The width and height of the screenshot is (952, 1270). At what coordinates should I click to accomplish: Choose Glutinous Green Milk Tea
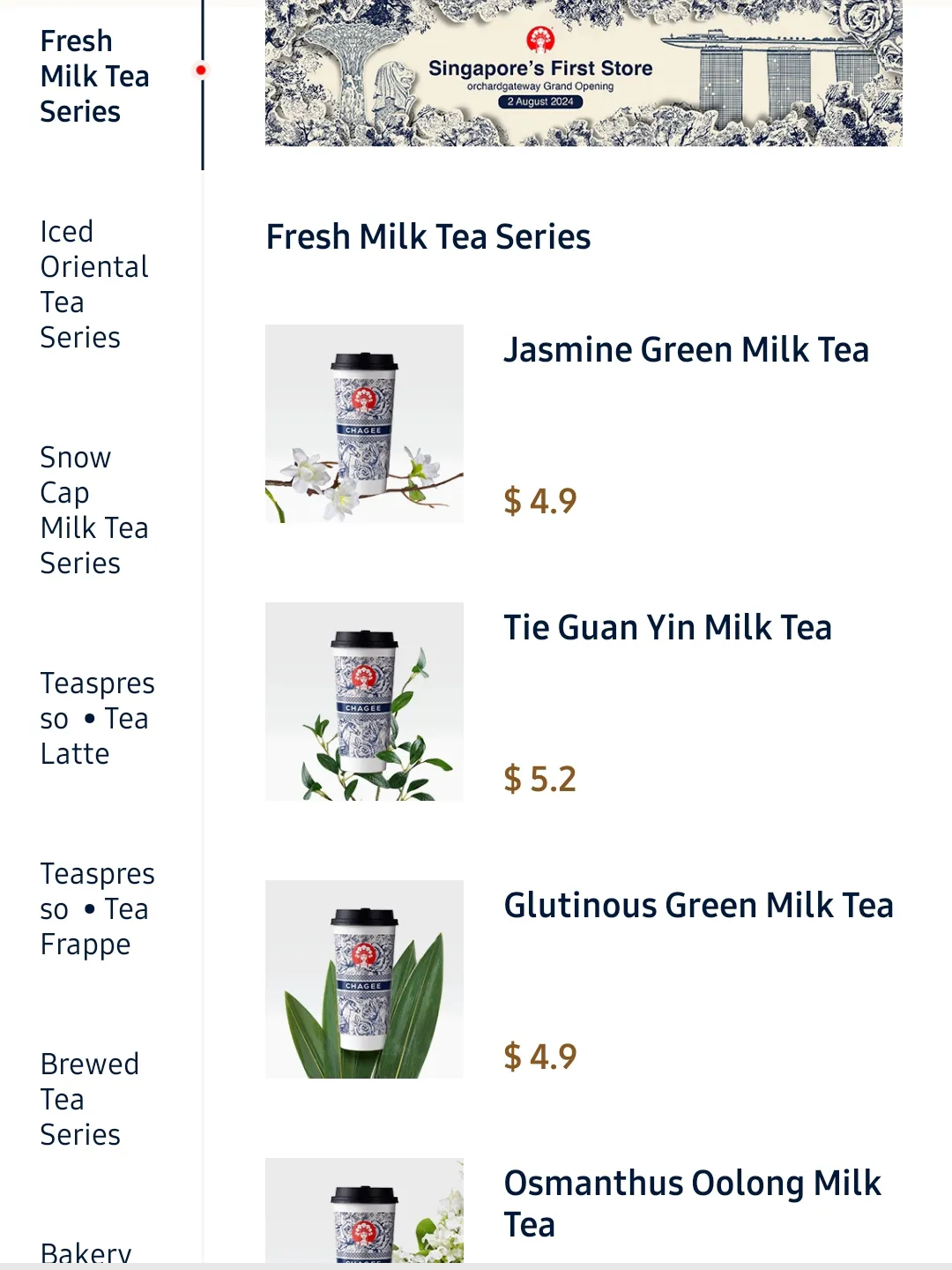pyautogui.click(x=698, y=906)
